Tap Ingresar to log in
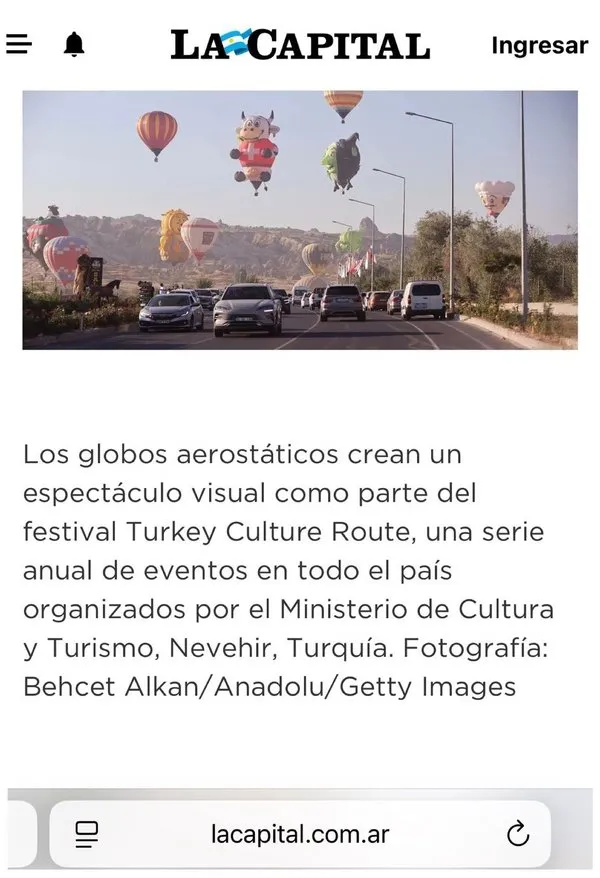 click(539, 45)
